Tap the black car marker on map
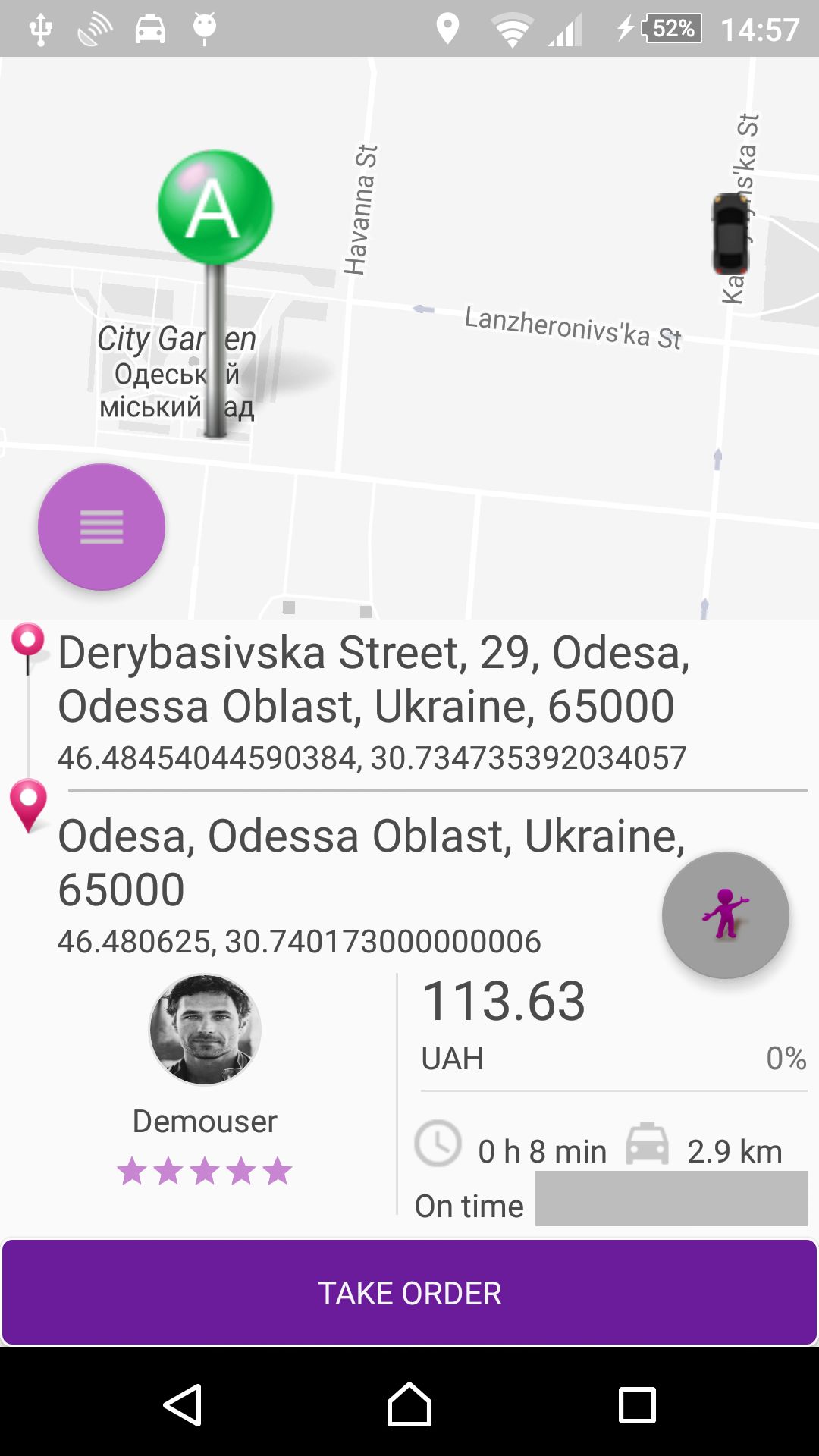Screen dimensions: 819x1456 pyautogui.click(x=730, y=234)
